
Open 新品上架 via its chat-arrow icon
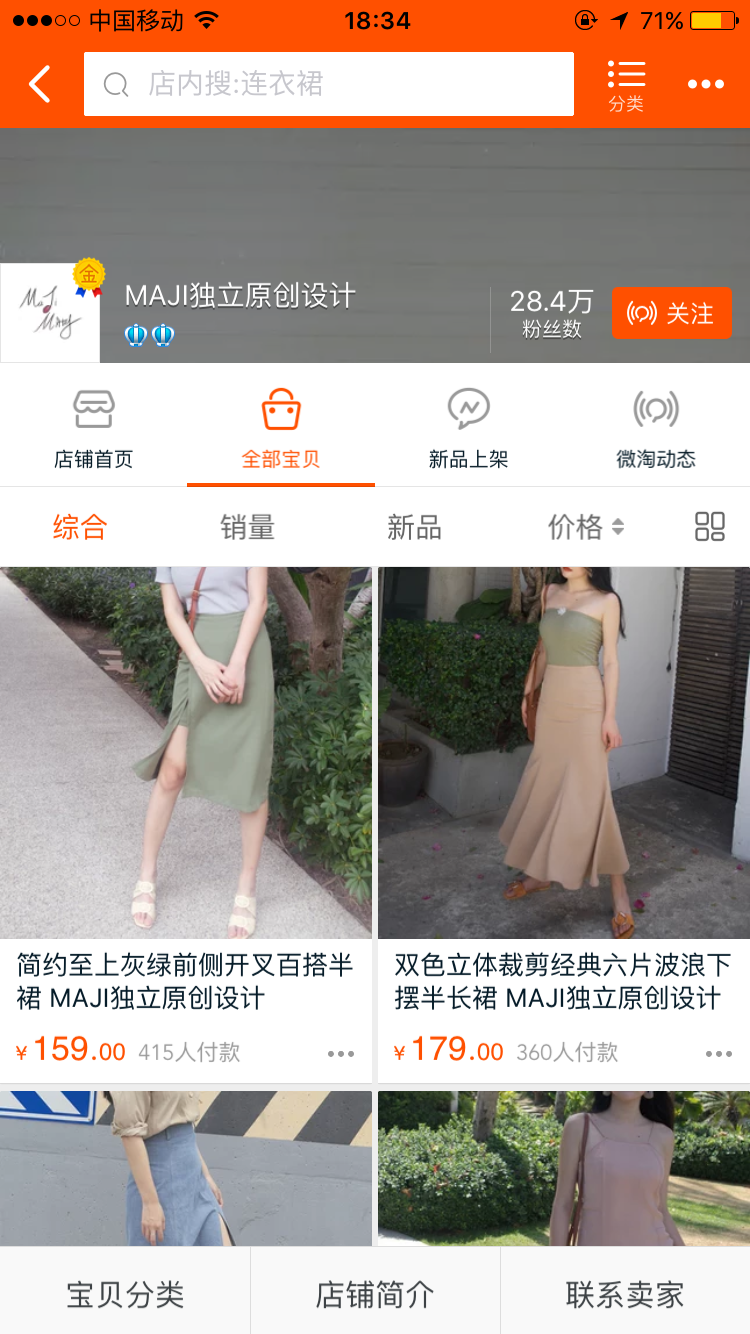click(467, 407)
